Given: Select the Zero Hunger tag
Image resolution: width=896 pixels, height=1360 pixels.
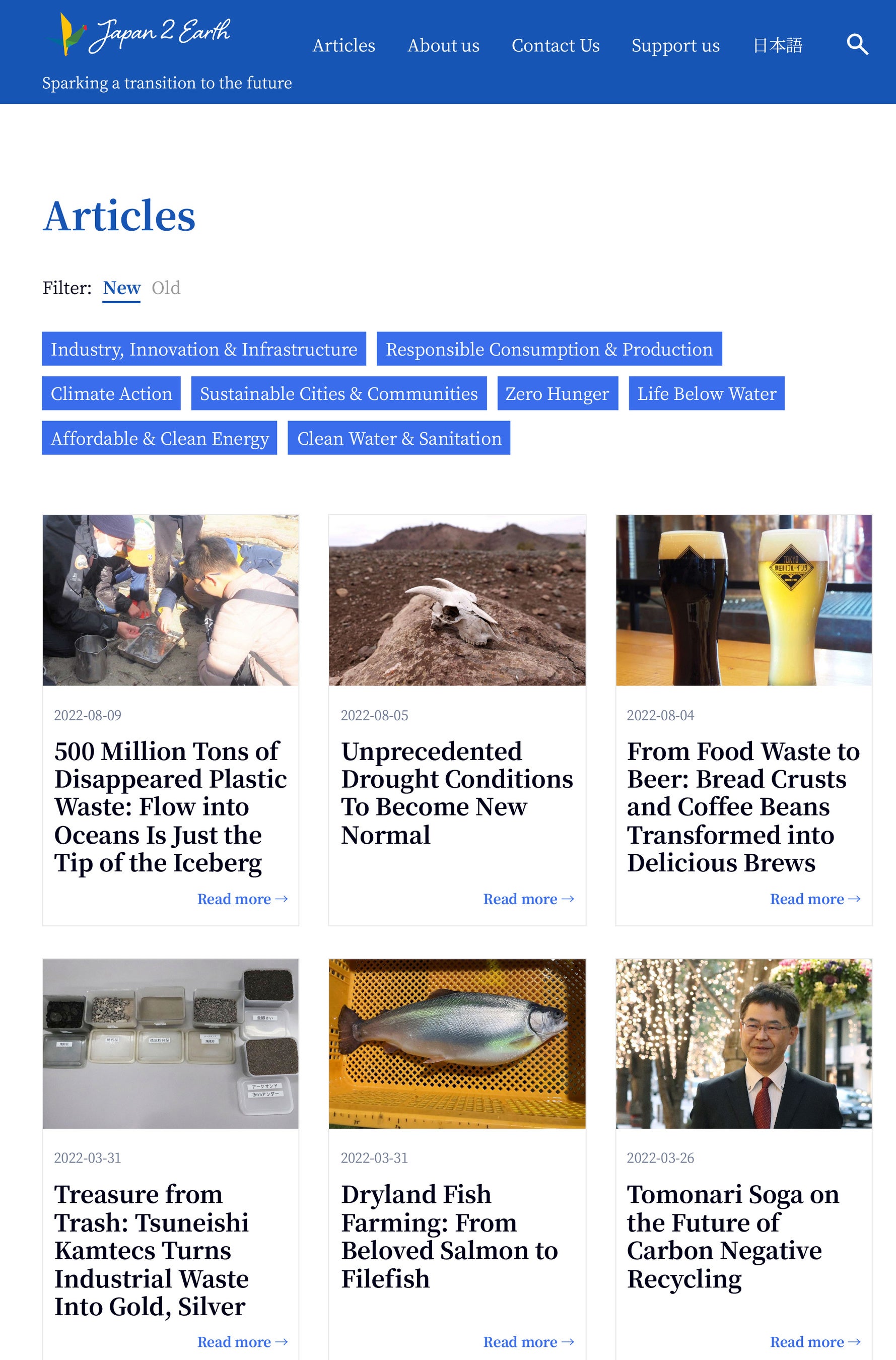Looking at the screenshot, I should [557, 394].
